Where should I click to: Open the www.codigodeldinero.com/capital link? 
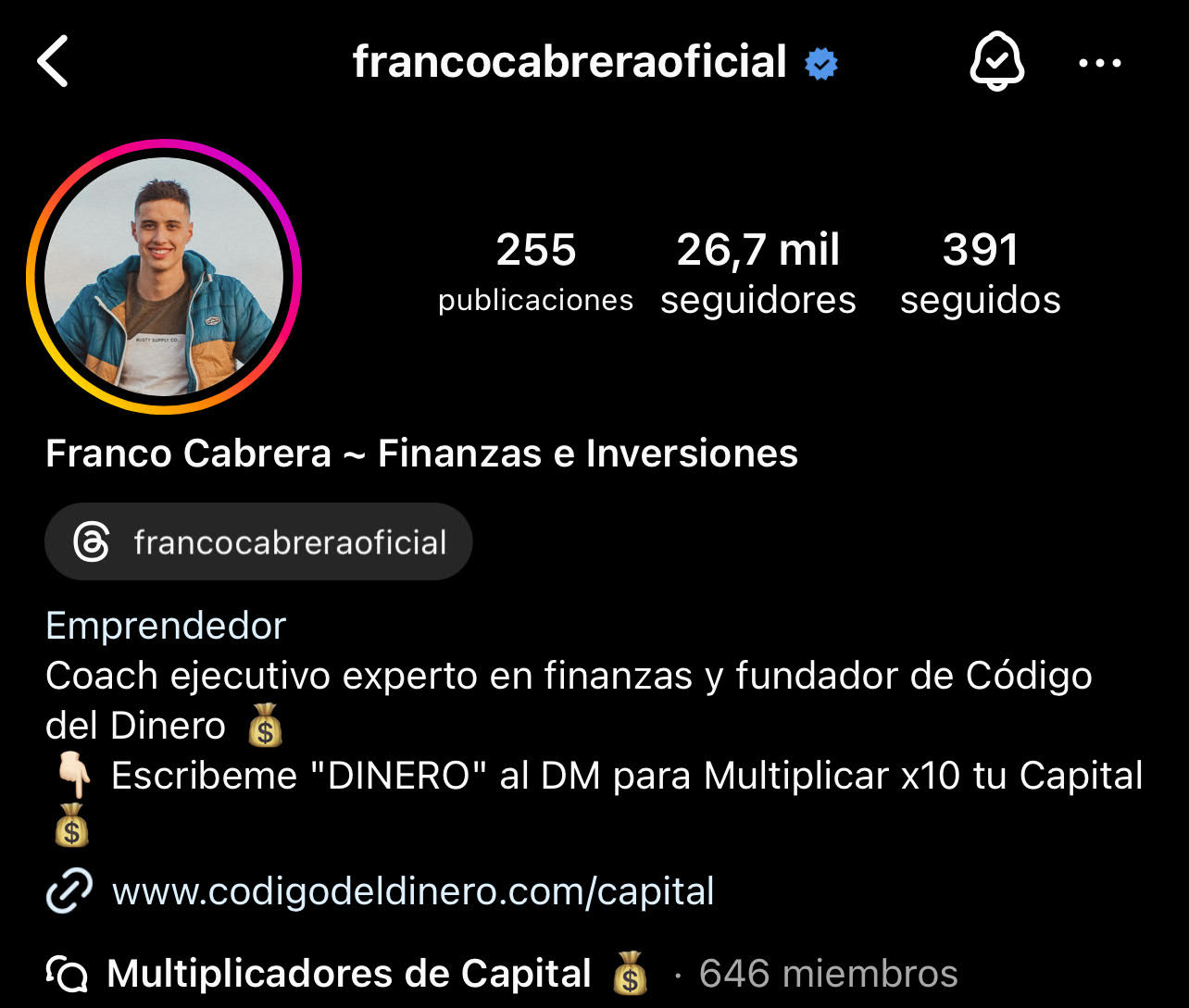point(412,891)
